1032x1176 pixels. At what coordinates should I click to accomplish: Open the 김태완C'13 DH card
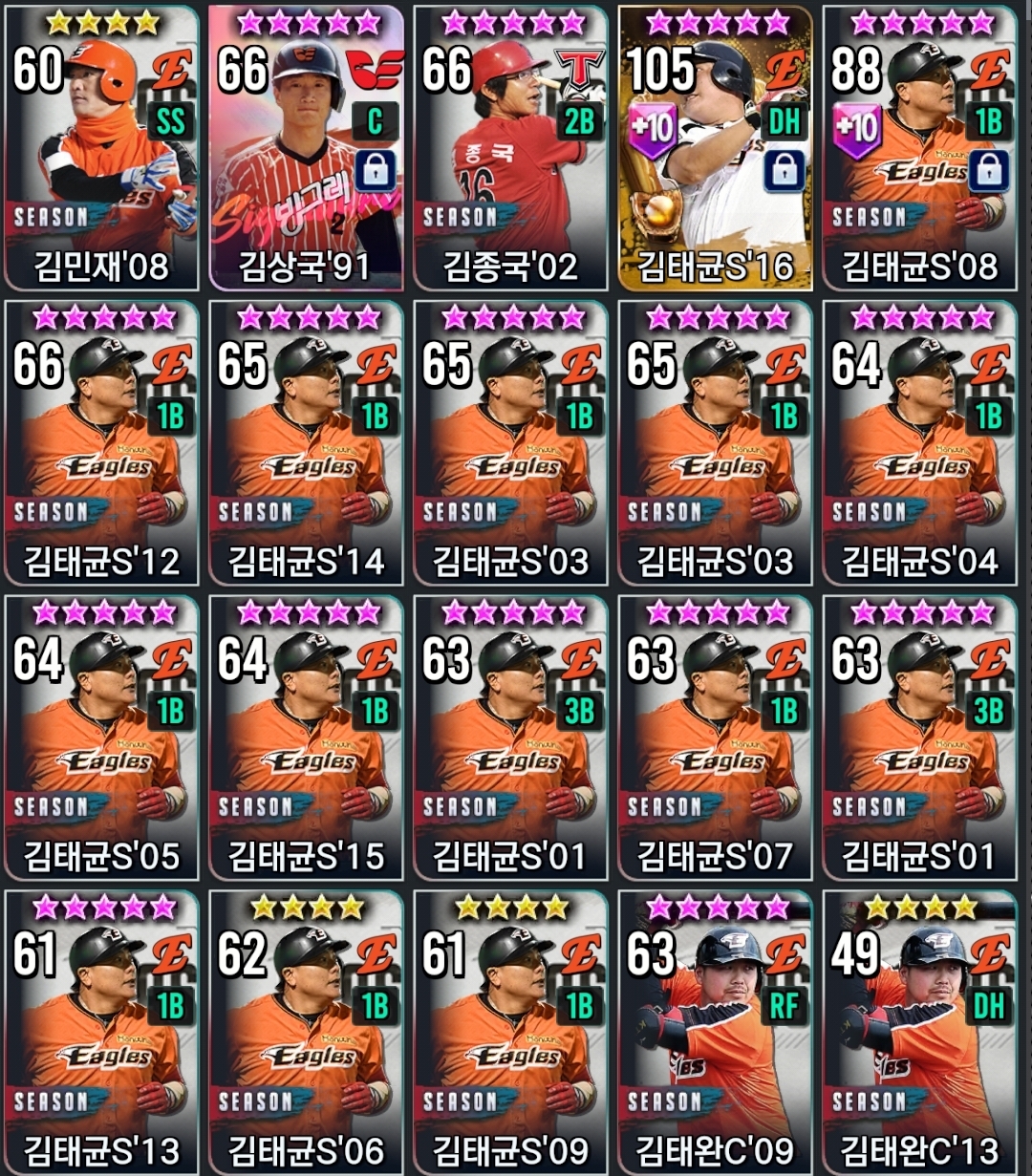click(919, 1032)
